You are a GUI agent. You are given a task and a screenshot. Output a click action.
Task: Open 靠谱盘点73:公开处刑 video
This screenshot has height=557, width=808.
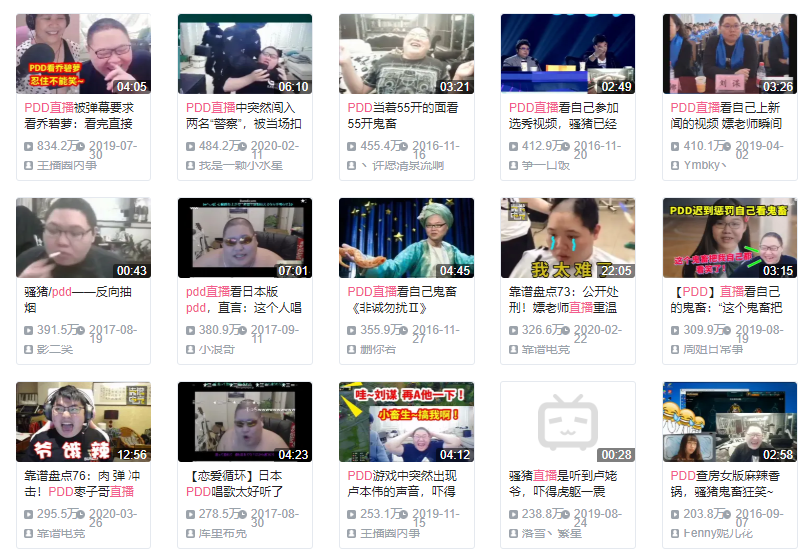[567, 238]
